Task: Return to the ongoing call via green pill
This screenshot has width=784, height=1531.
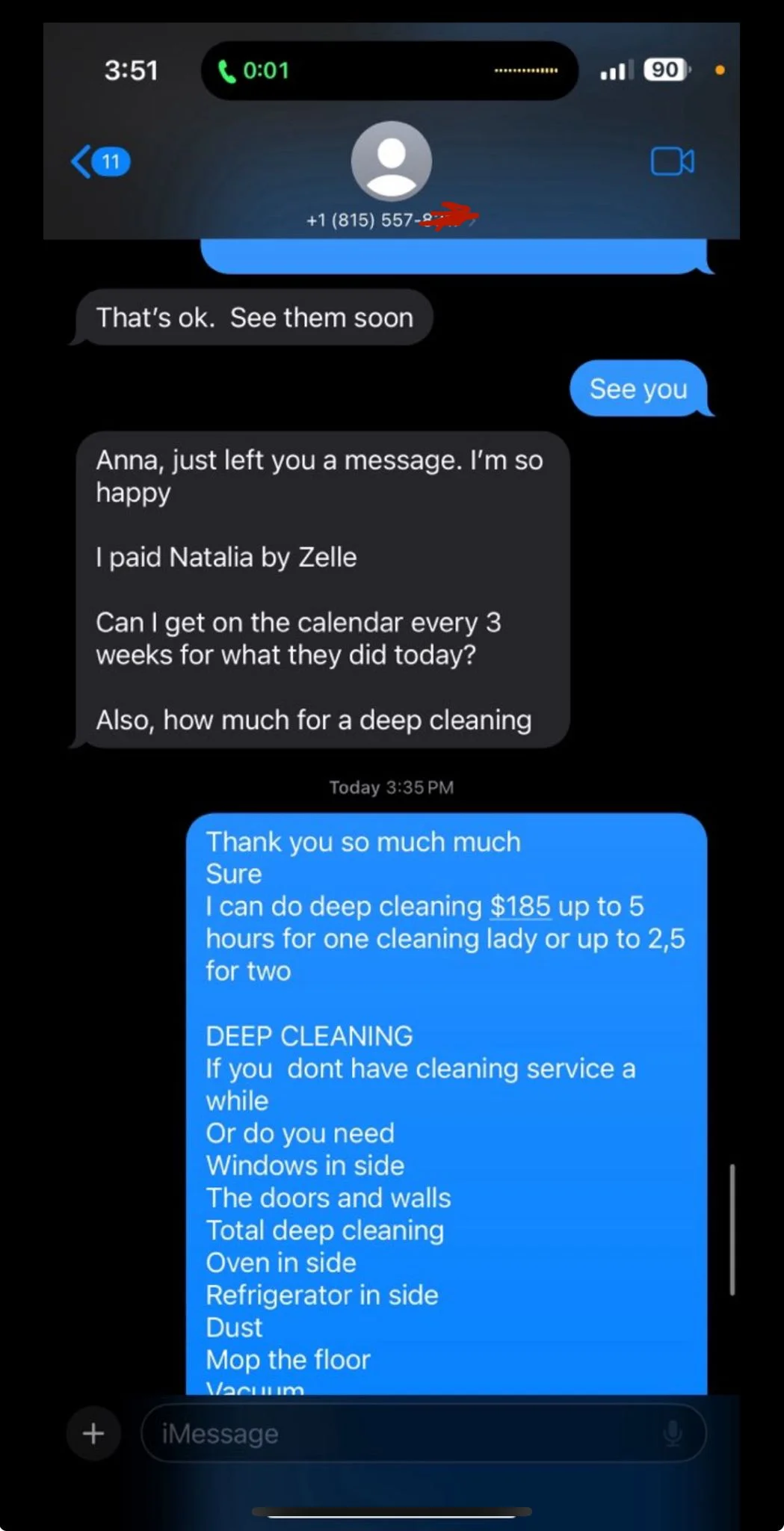Action: [x=254, y=70]
